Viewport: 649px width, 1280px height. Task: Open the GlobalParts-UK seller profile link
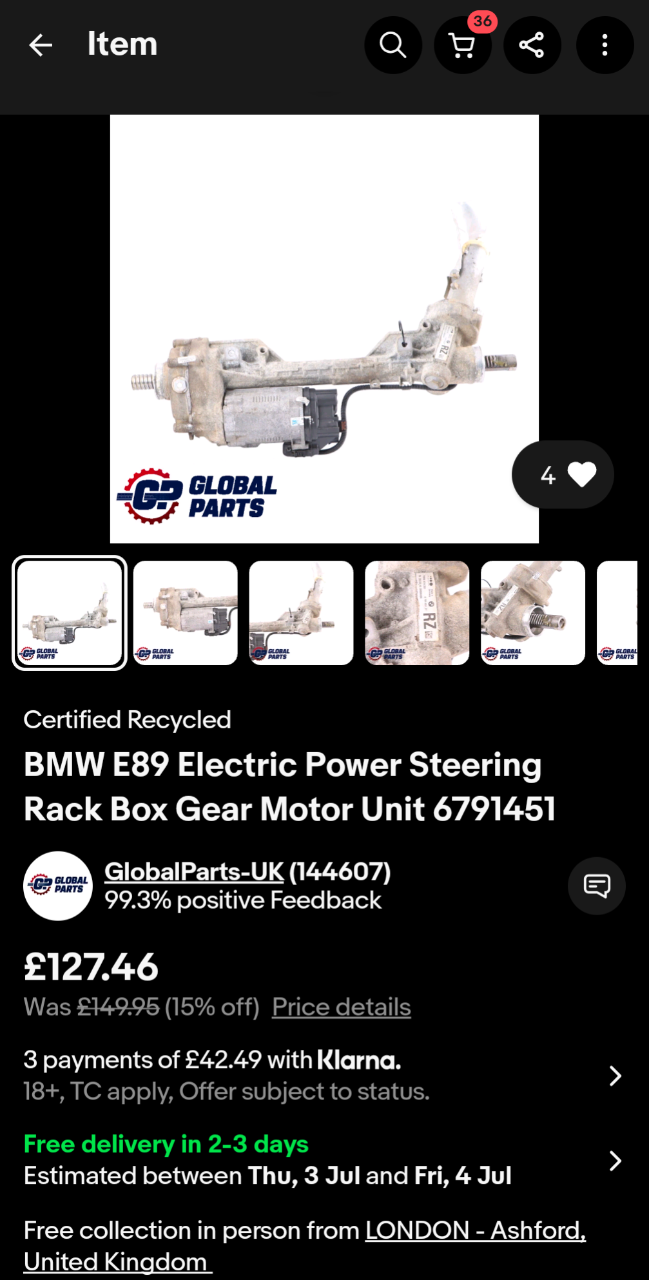[x=194, y=872]
